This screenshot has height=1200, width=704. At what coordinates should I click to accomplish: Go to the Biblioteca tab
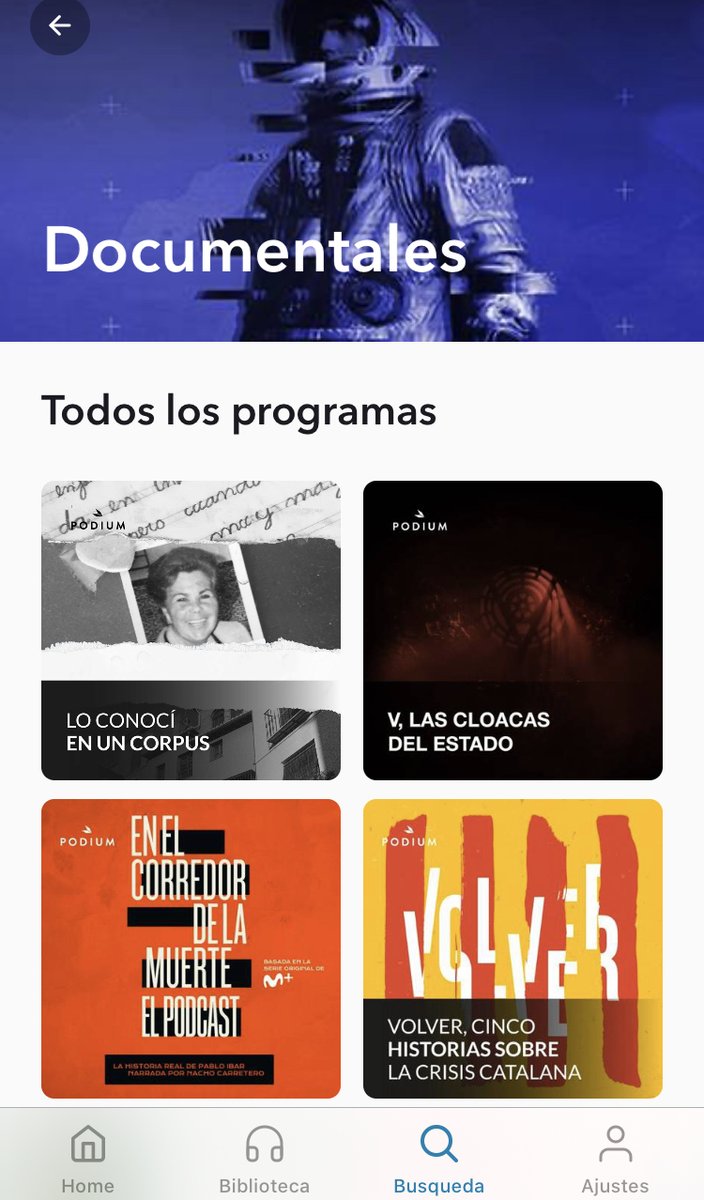(264, 1158)
